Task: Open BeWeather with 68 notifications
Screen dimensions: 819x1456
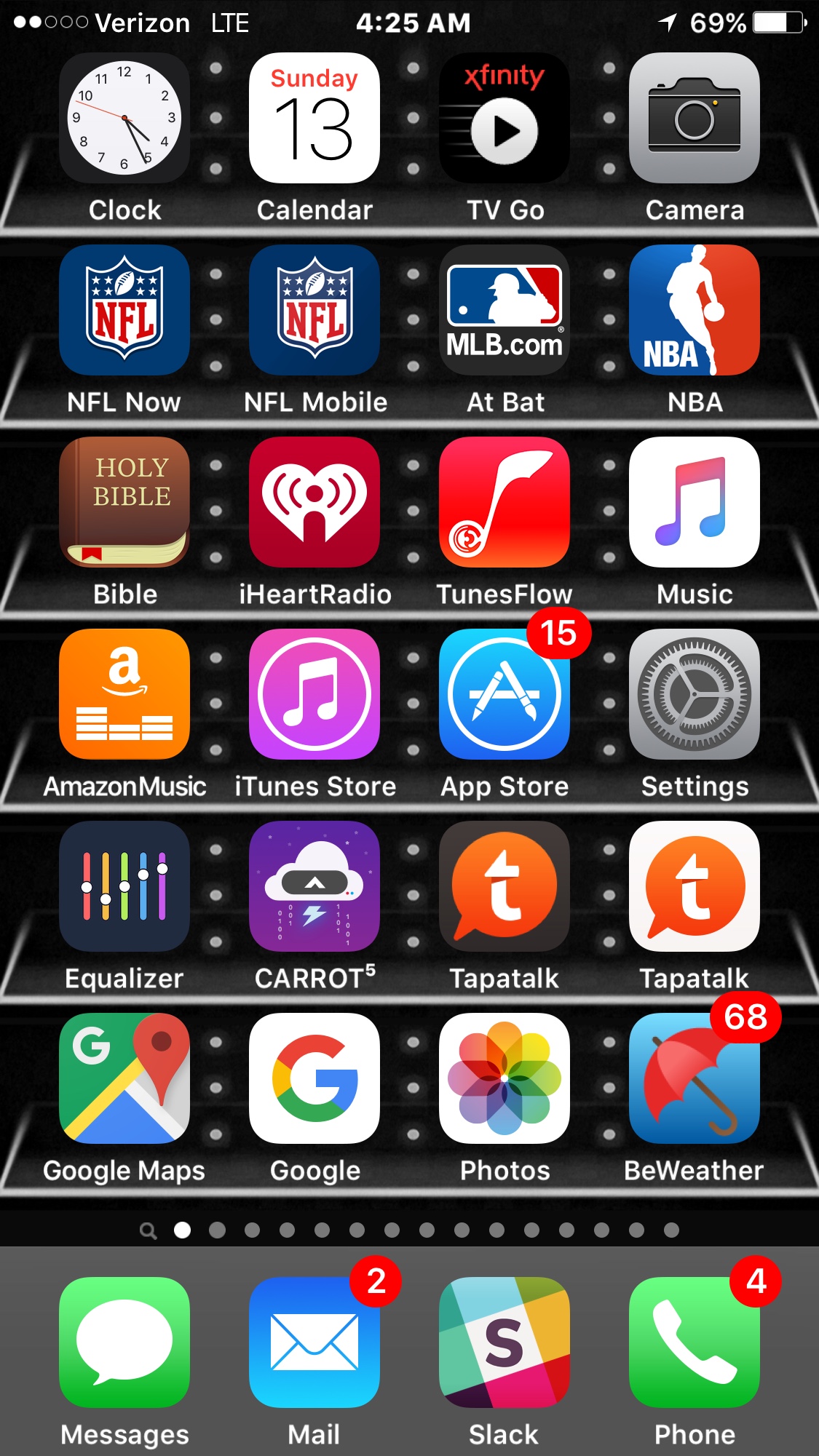Action: tap(695, 1078)
